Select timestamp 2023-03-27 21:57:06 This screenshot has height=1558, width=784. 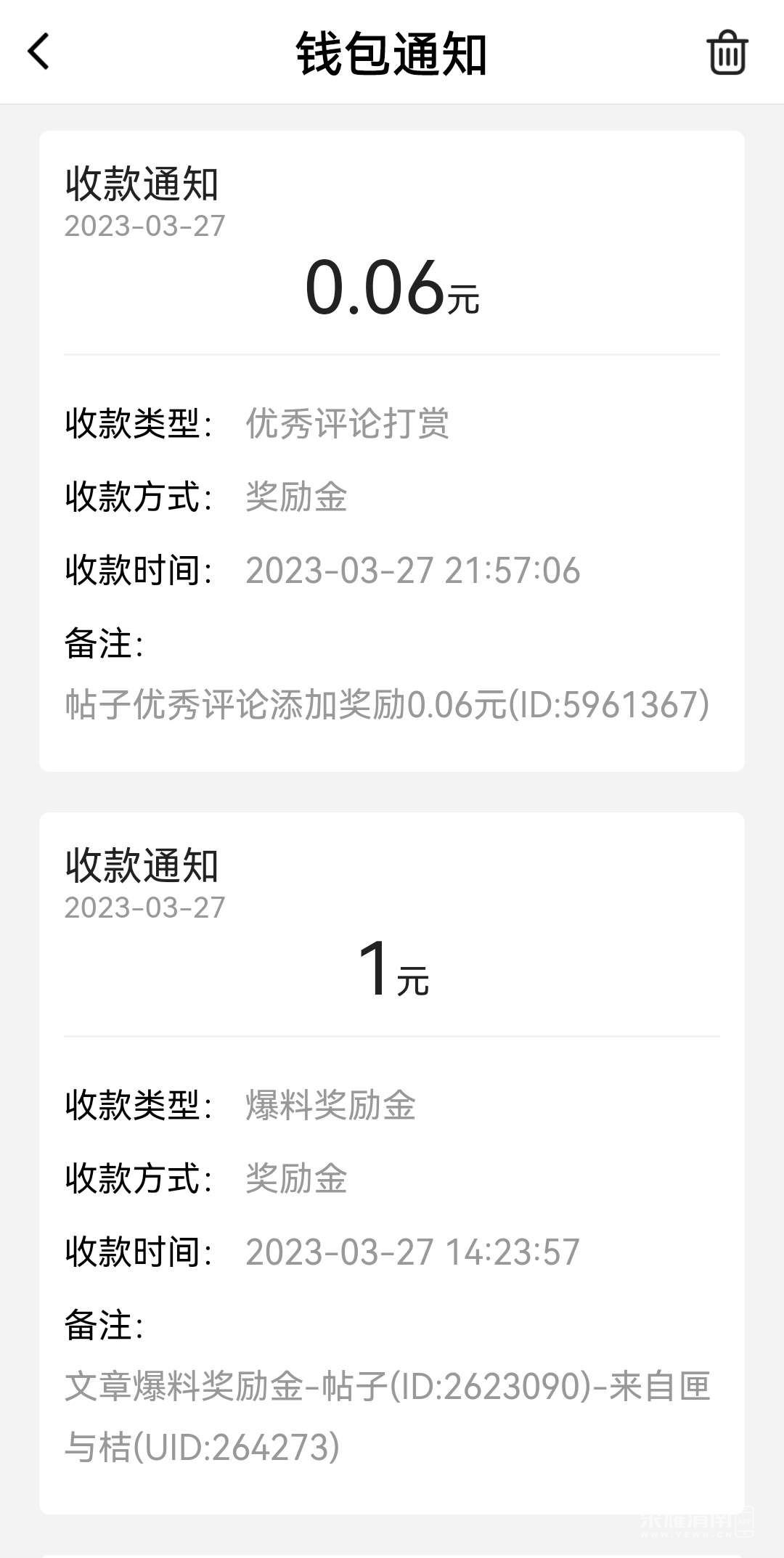tap(410, 571)
